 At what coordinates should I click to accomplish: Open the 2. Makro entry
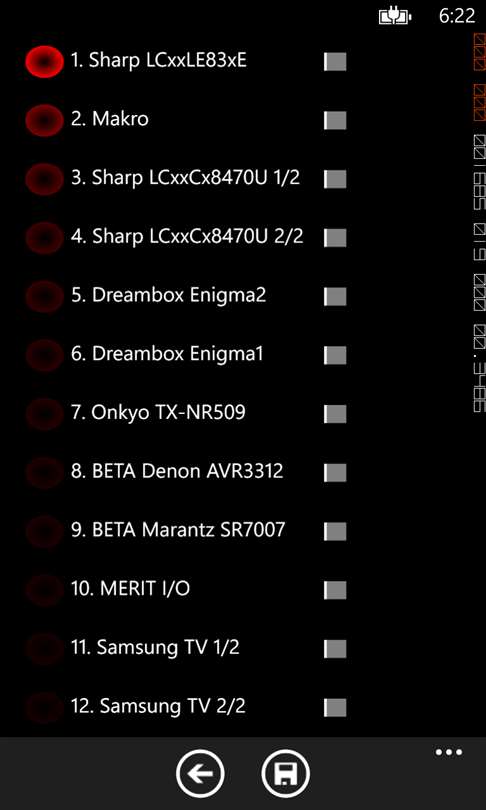(x=109, y=119)
